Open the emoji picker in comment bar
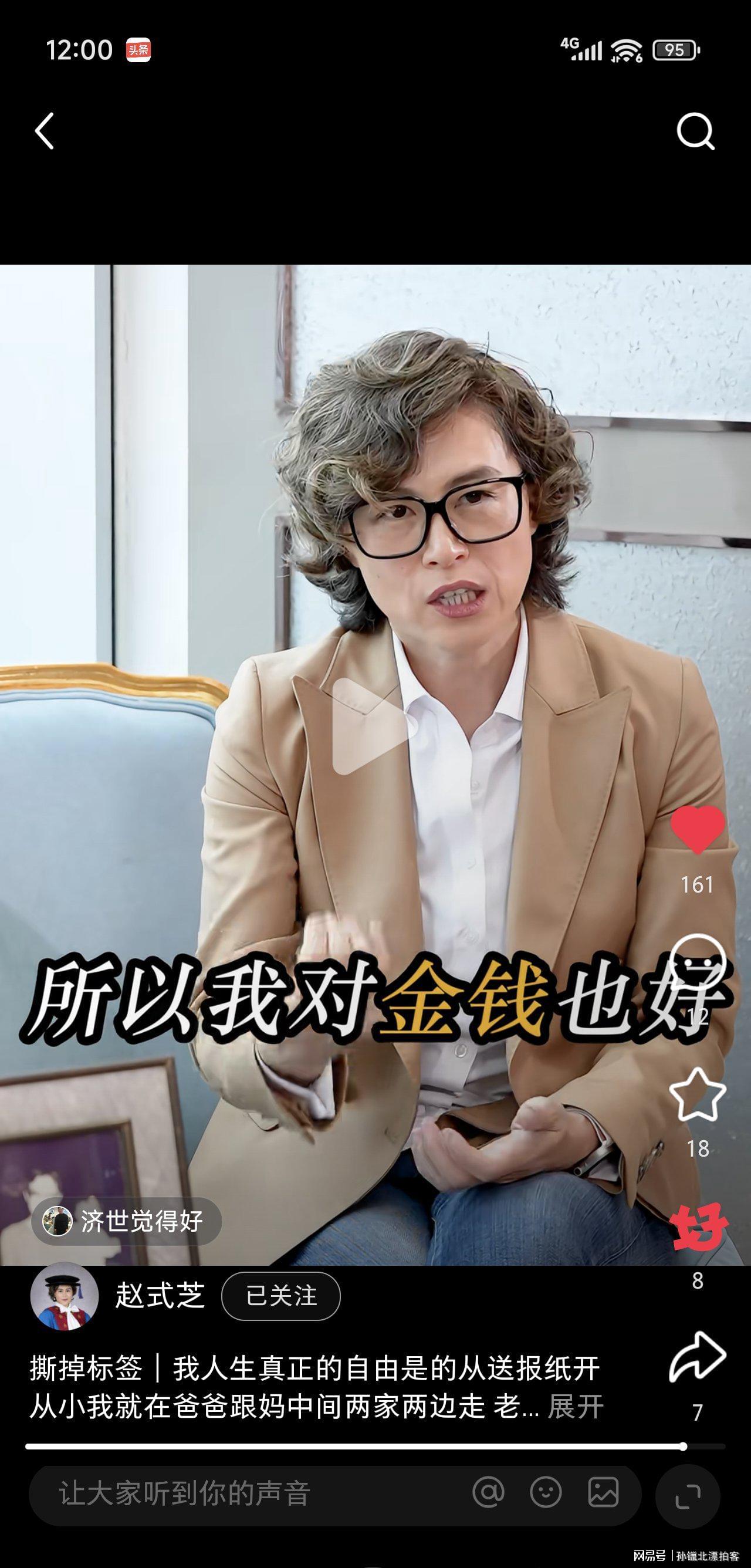The height and width of the screenshot is (1568, 751). point(546,1492)
